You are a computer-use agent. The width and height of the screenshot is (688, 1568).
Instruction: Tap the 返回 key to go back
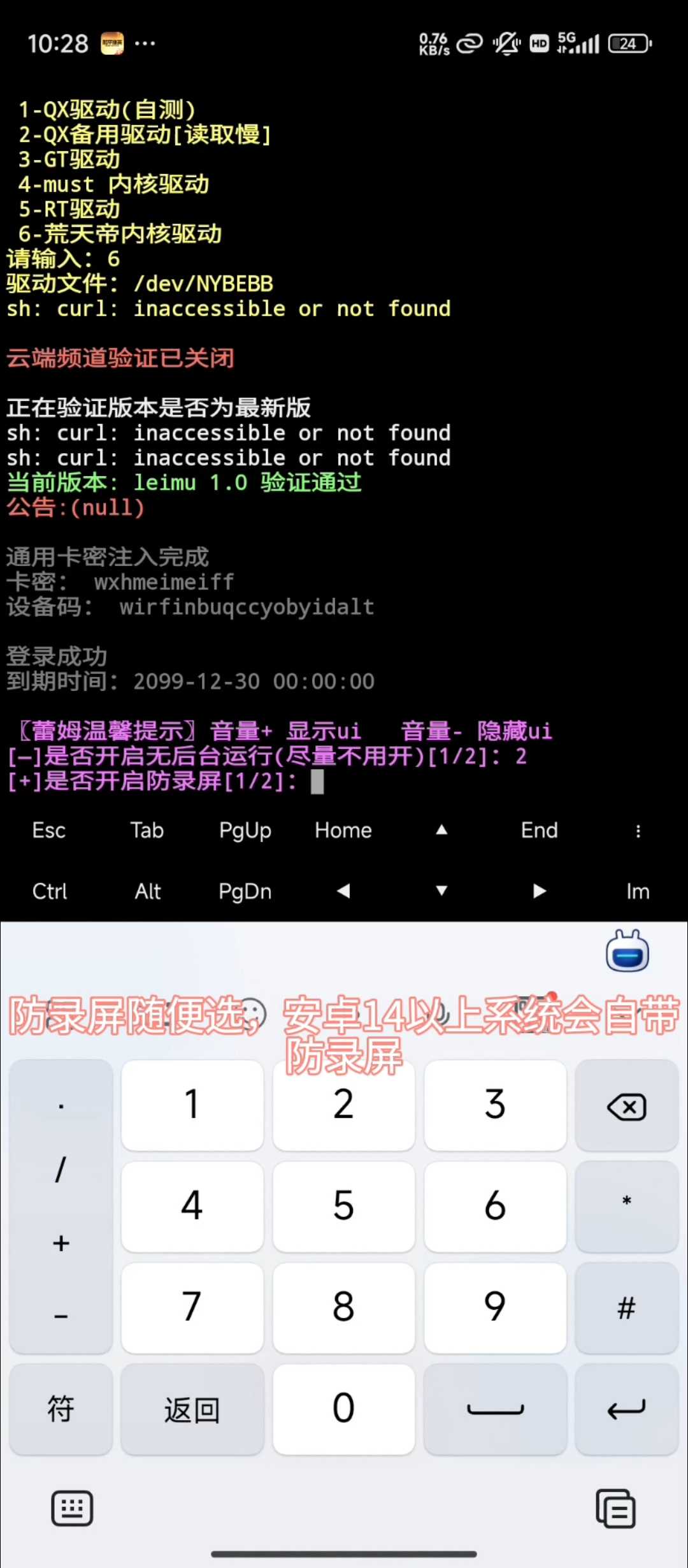192,1409
